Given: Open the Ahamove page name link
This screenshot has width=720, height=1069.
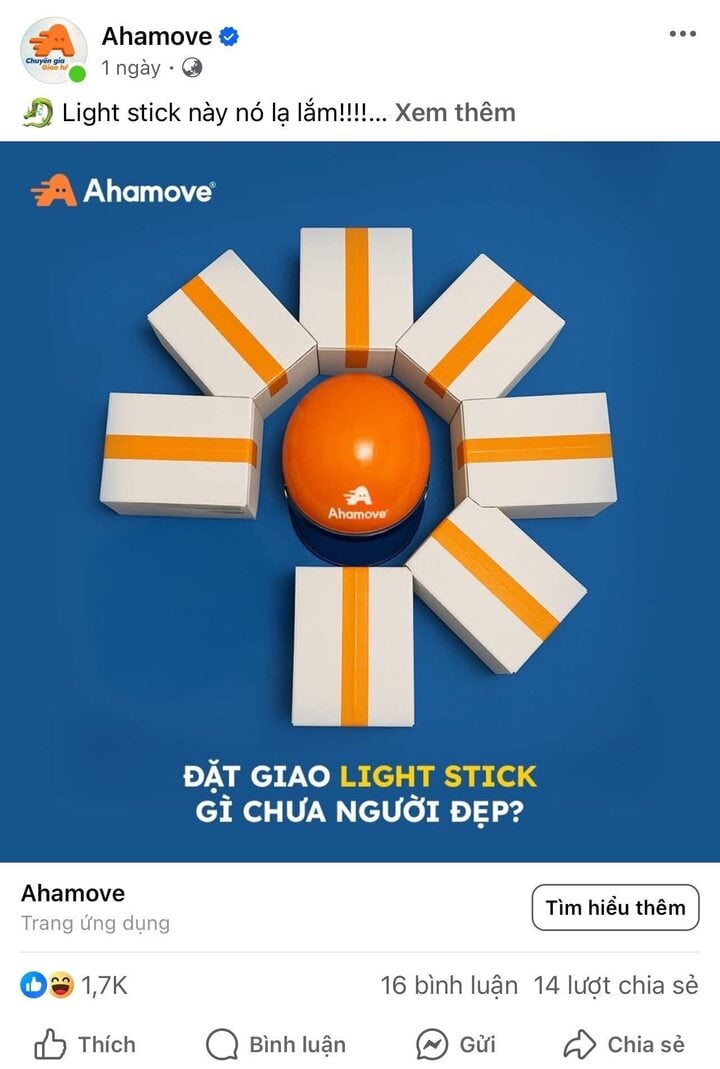Looking at the screenshot, I should (x=157, y=37).
